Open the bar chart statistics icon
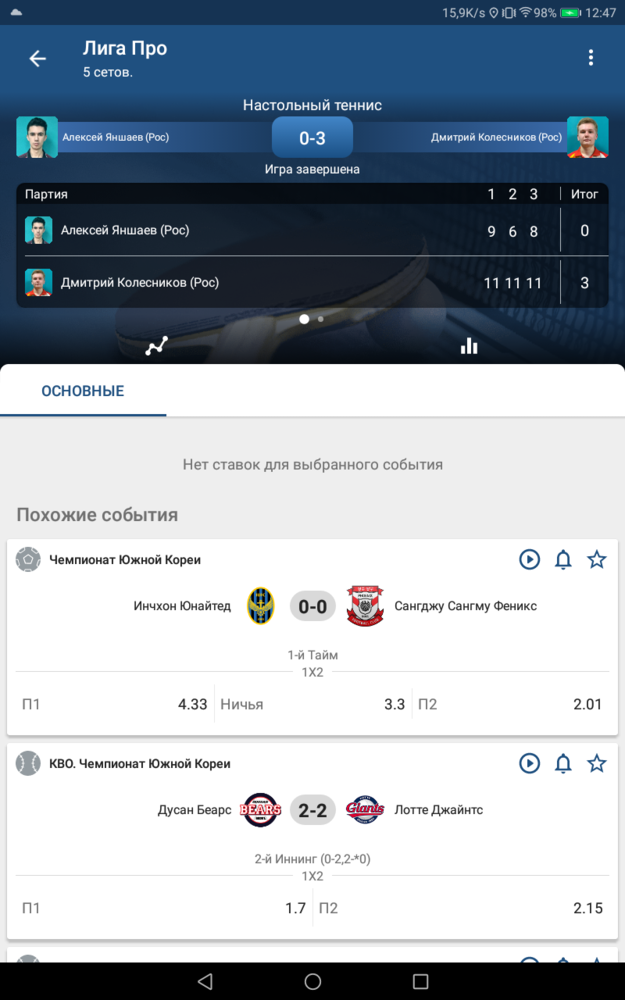Screen dimensions: 625x1000 [x=469, y=346]
